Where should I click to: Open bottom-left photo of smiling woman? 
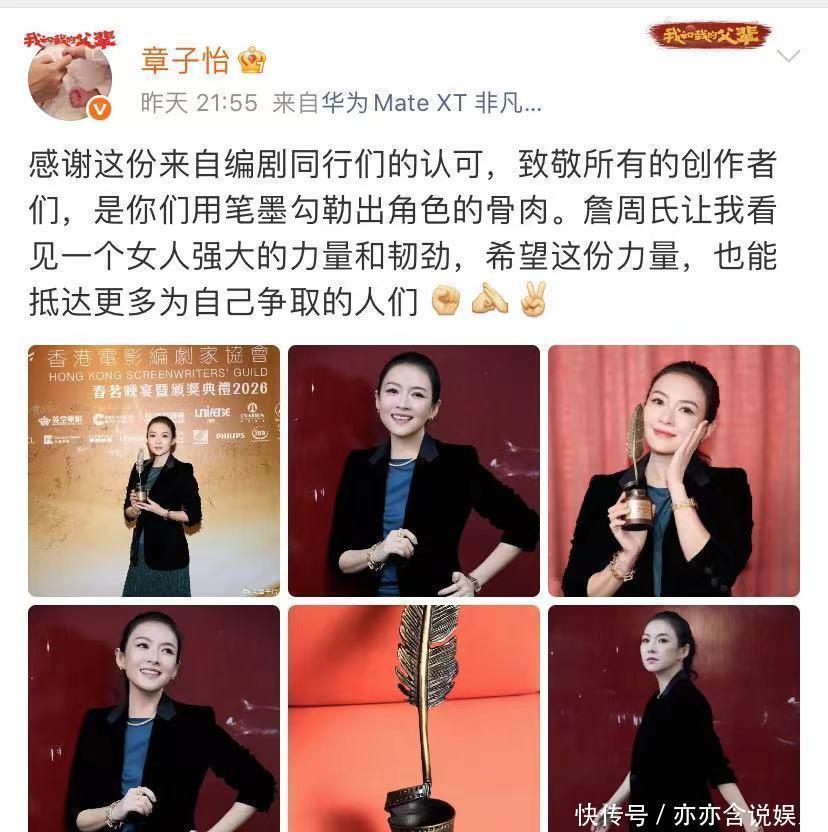(154, 718)
